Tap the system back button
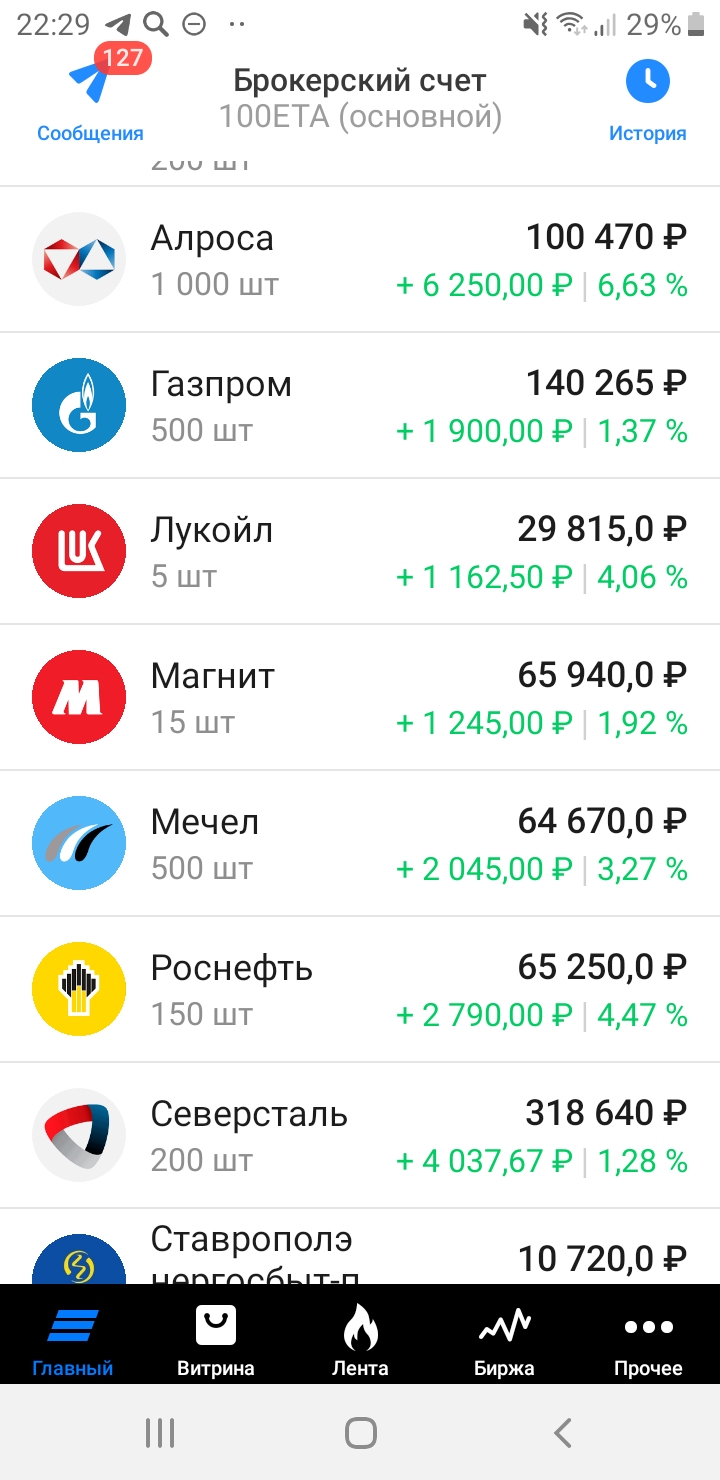 tap(562, 1433)
